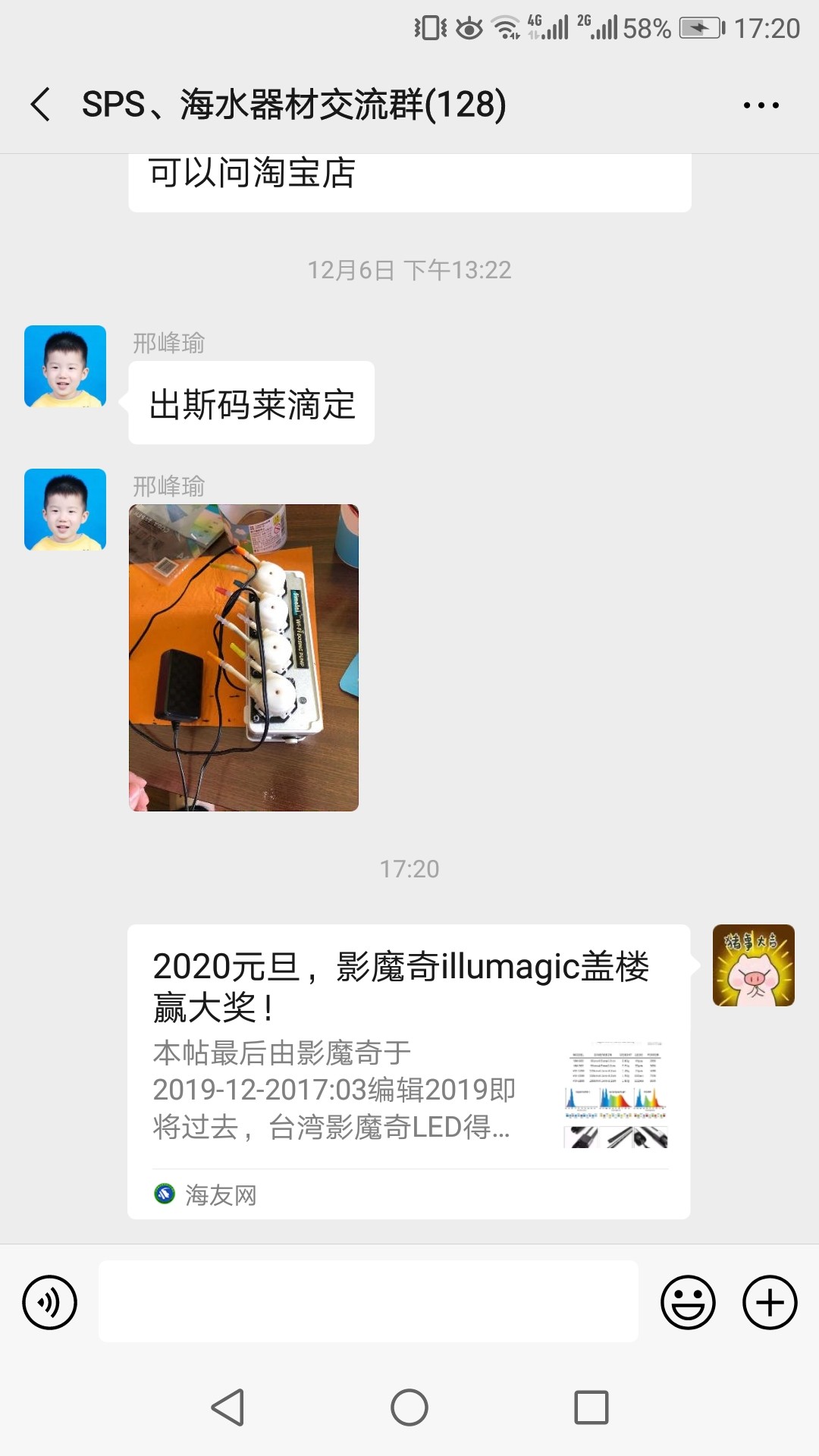The image size is (819, 1456).
Task: Open the group chat options menu
Action: pos(761,105)
